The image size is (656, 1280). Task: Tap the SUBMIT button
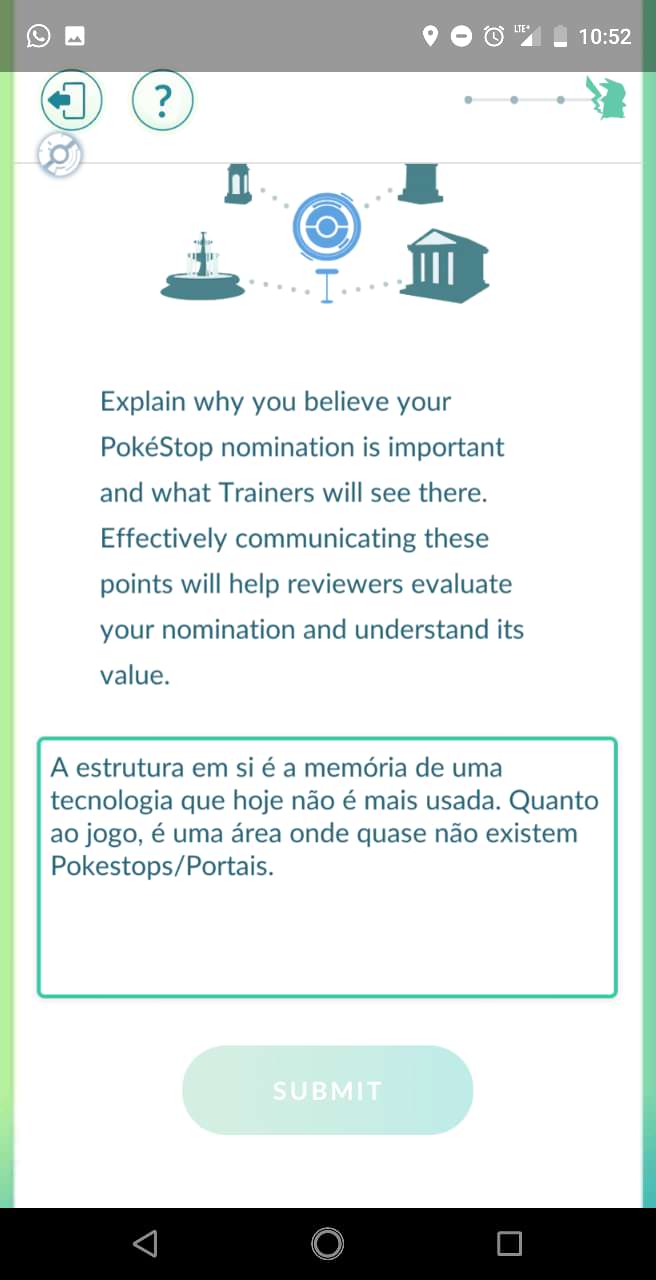(327, 1090)
